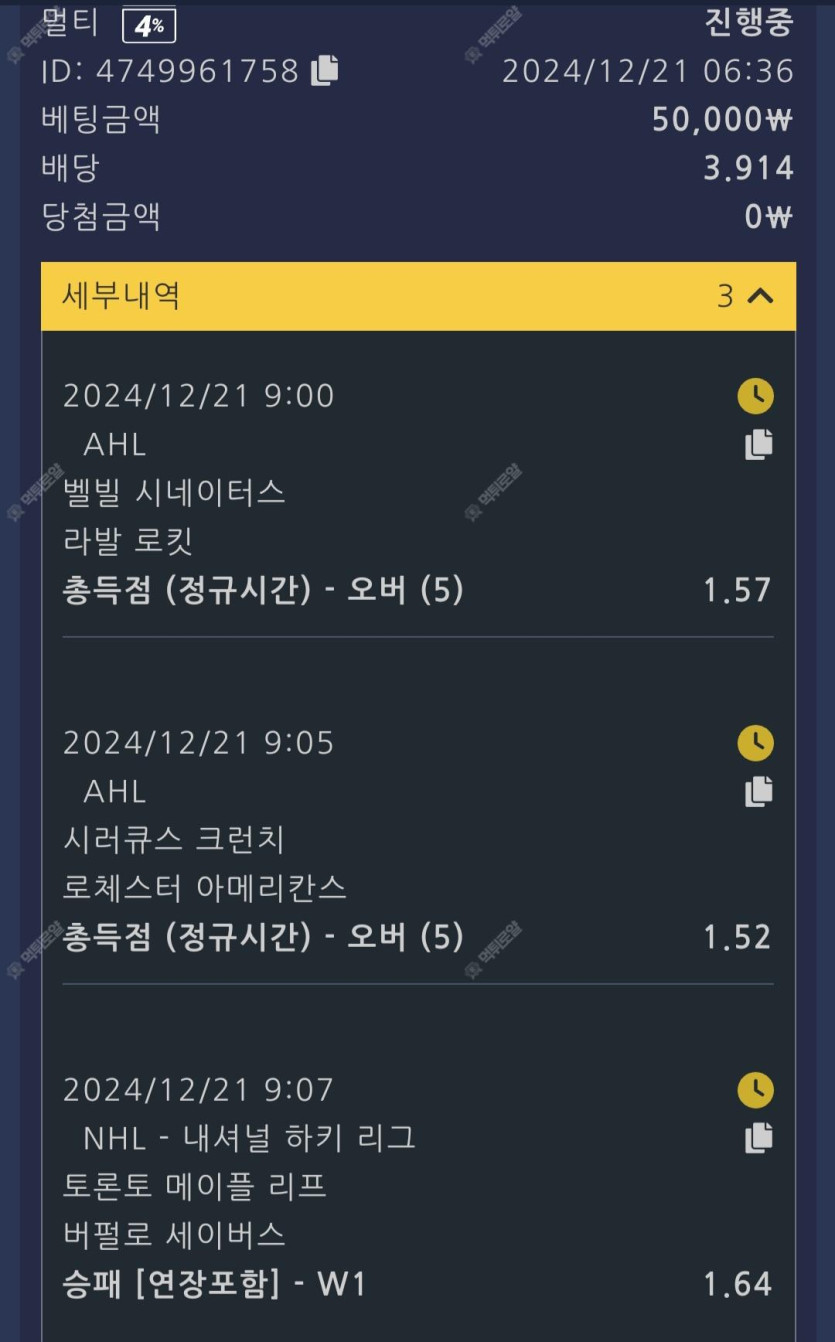Viewport: 835px width, 1342px height.
Task: Copy the bet ID 4749961758
Action: [x=325, y=70]
